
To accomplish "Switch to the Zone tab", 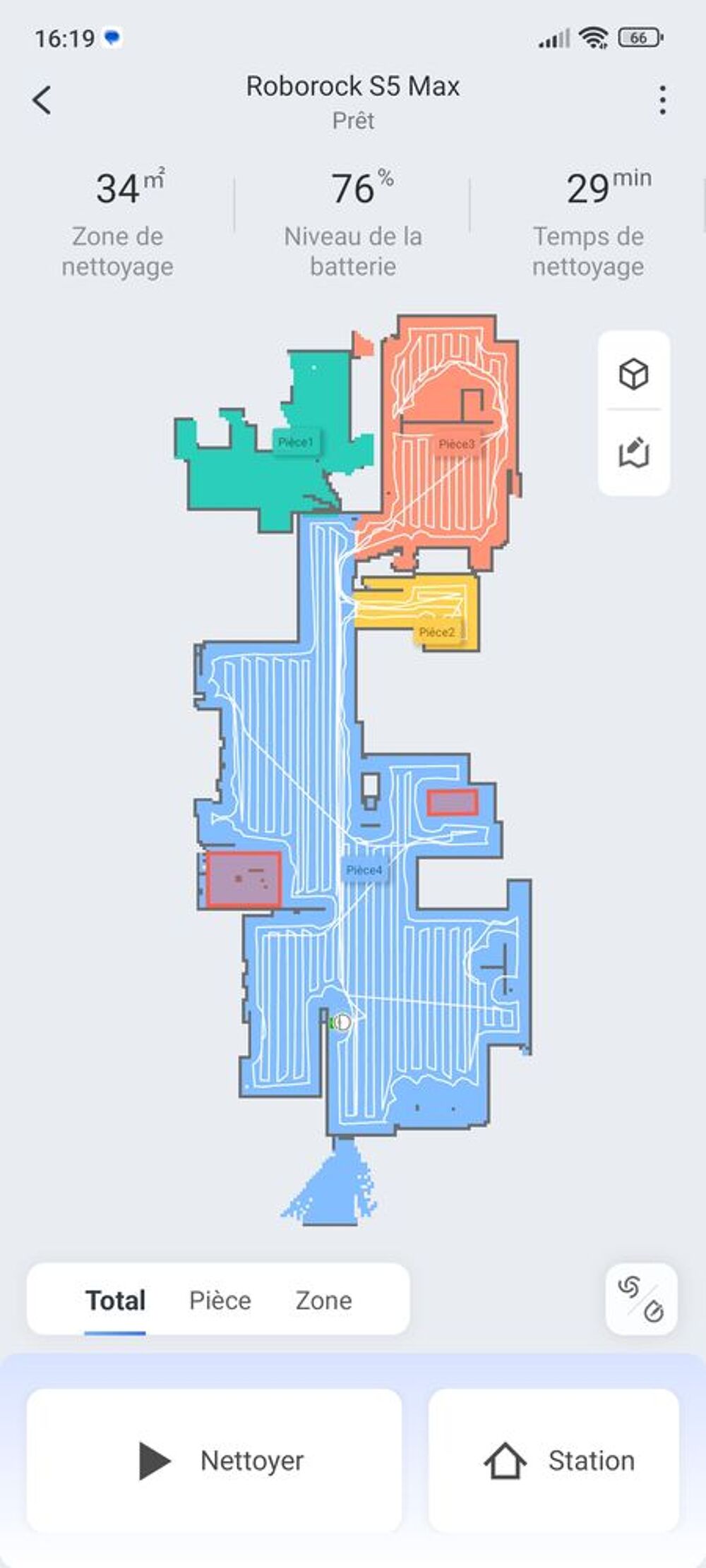I will pyautogui.click(x=323, y=1300).
